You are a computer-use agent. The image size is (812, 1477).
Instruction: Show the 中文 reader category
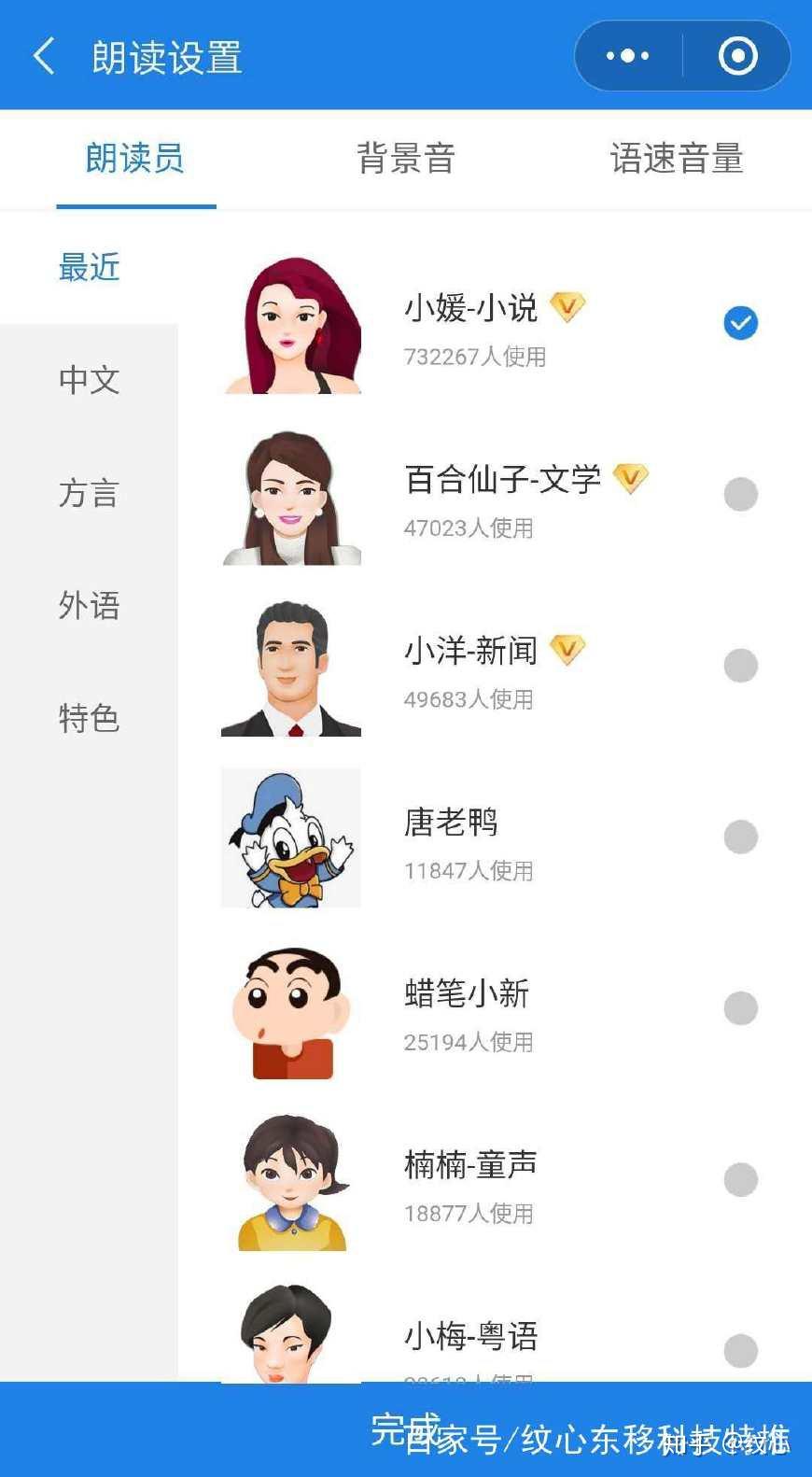[90, 380]
